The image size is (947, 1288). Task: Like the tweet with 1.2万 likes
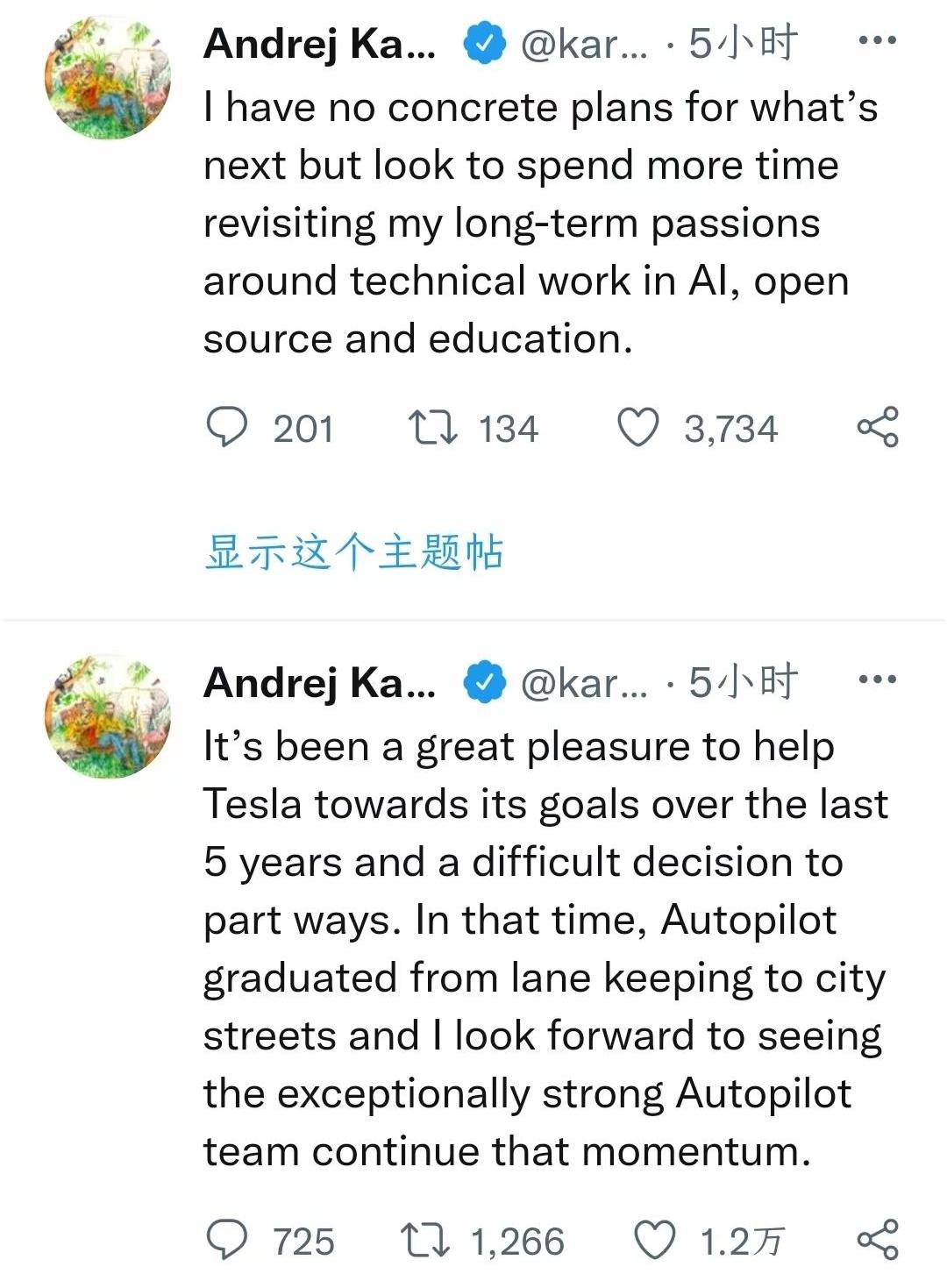tap(654, 1241)
